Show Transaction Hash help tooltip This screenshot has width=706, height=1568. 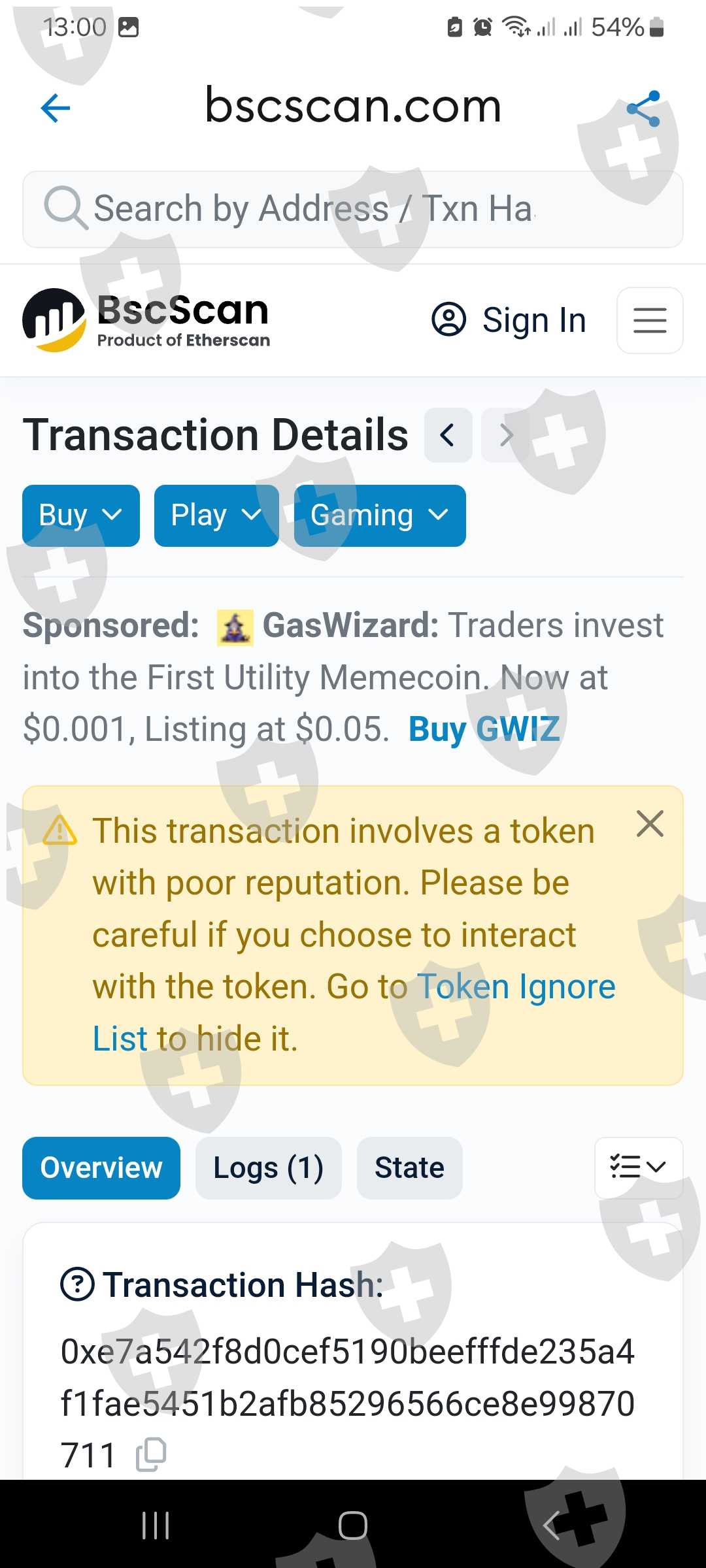coord(77,1284)
